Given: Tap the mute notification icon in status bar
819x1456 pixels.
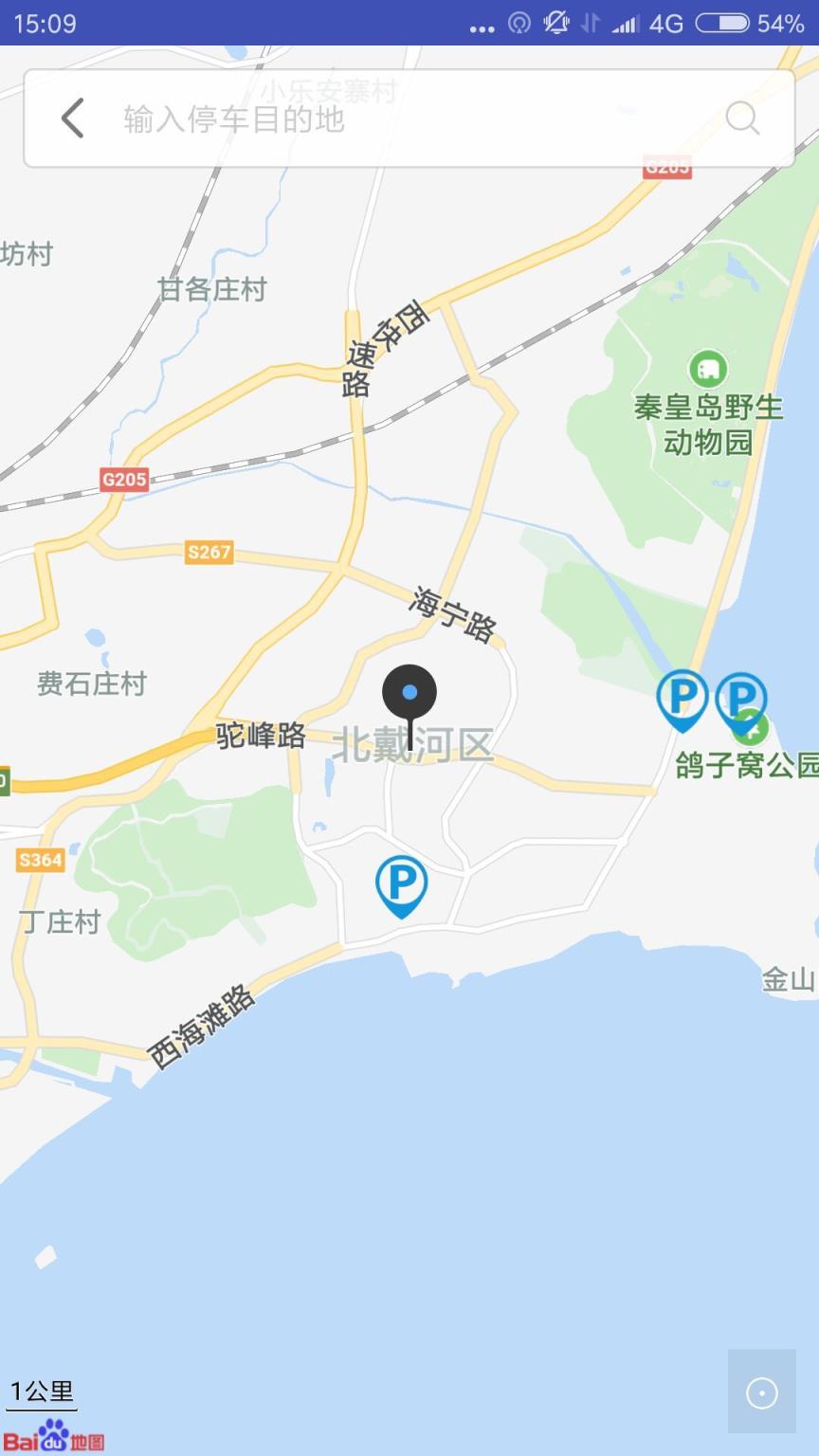Looking at the screenshot, I should pos(558,23).
